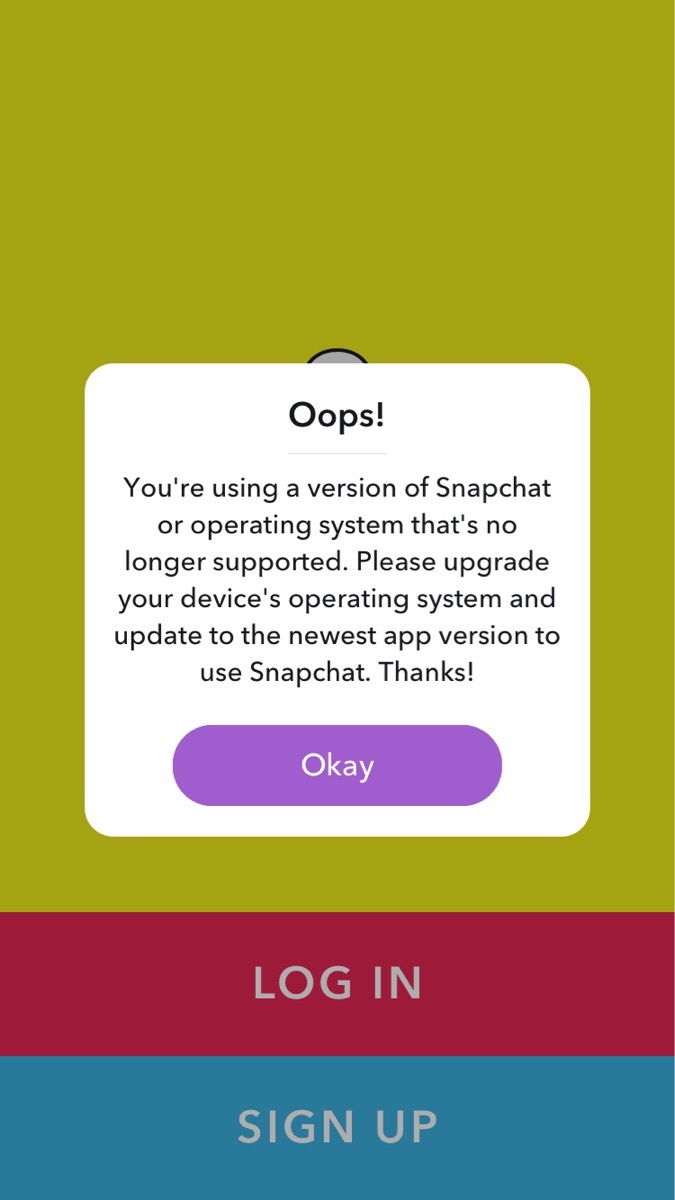Screen dimensions: 675x1200
Task: Tap the LOG IN button
Action: [x=337, y=983]
